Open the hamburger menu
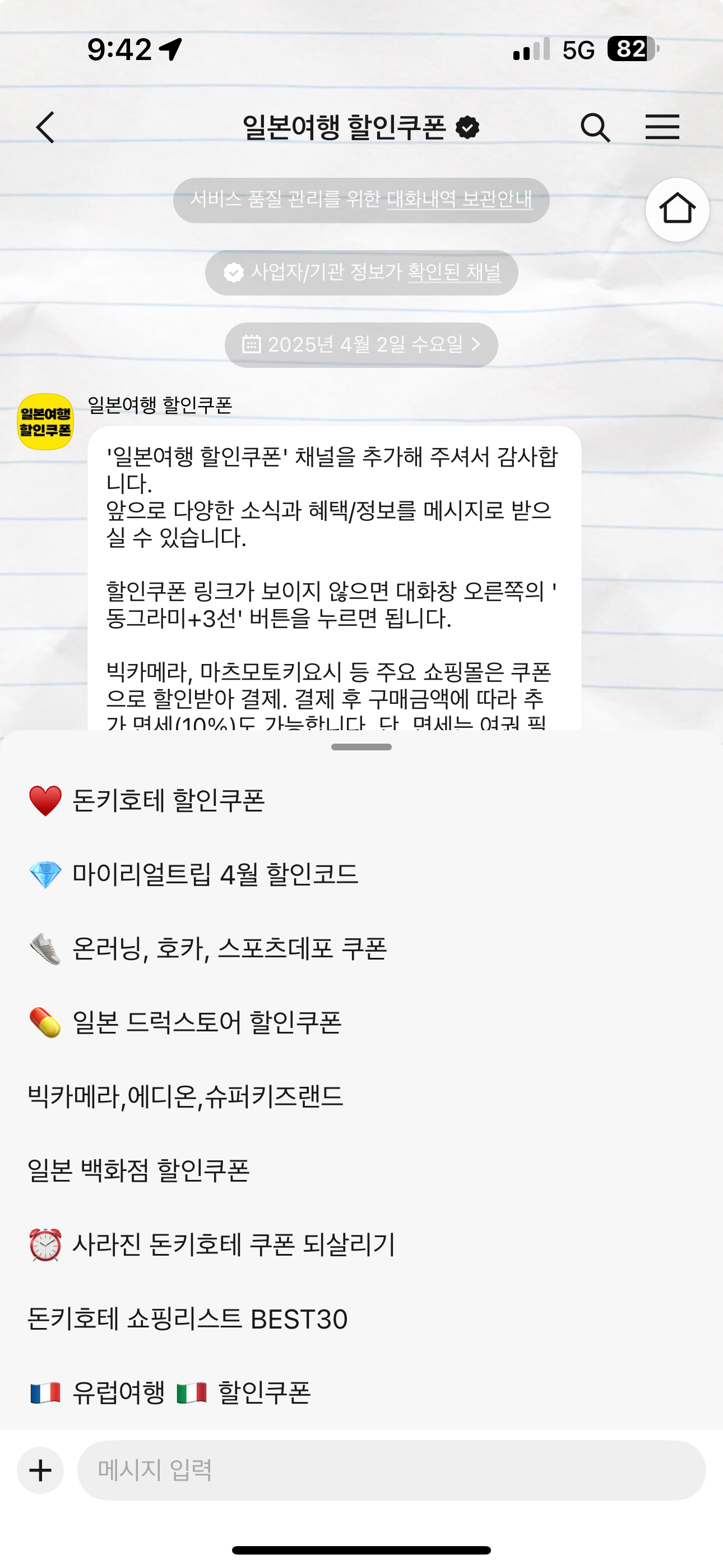 coord(662,127)
